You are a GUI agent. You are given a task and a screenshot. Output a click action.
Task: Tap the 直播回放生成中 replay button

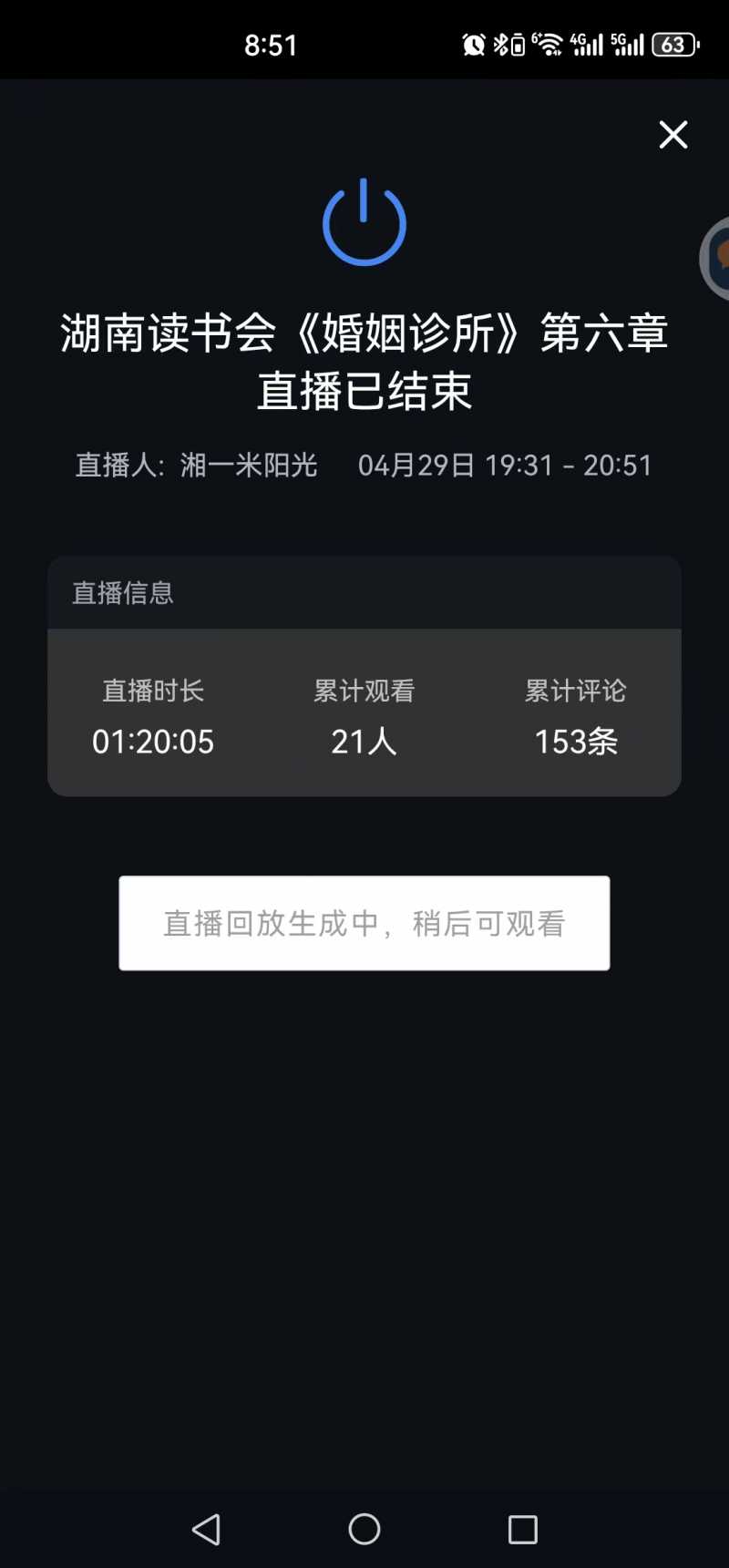(x=364, y=923)
